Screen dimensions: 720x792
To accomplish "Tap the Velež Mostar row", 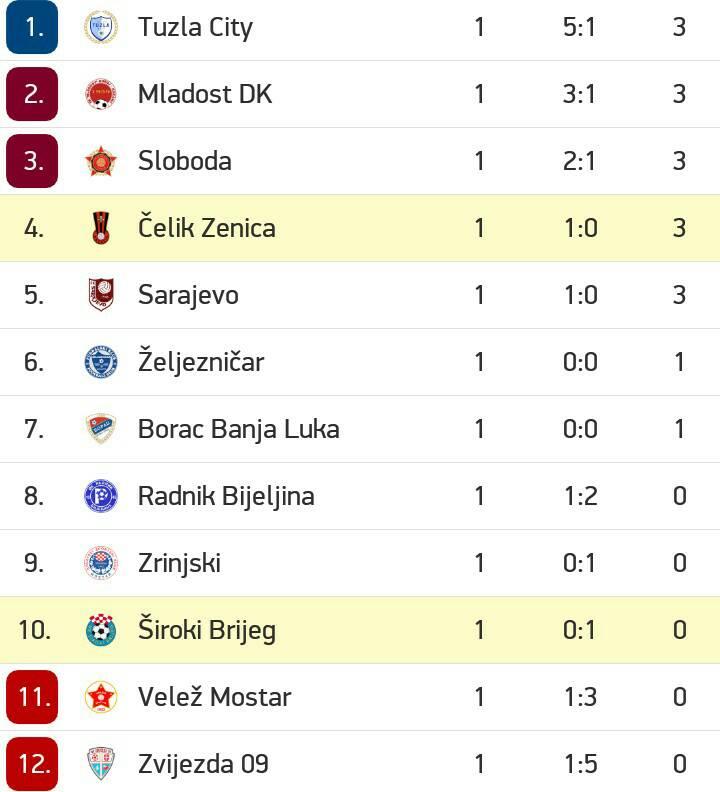I will [x=360, y=697].
